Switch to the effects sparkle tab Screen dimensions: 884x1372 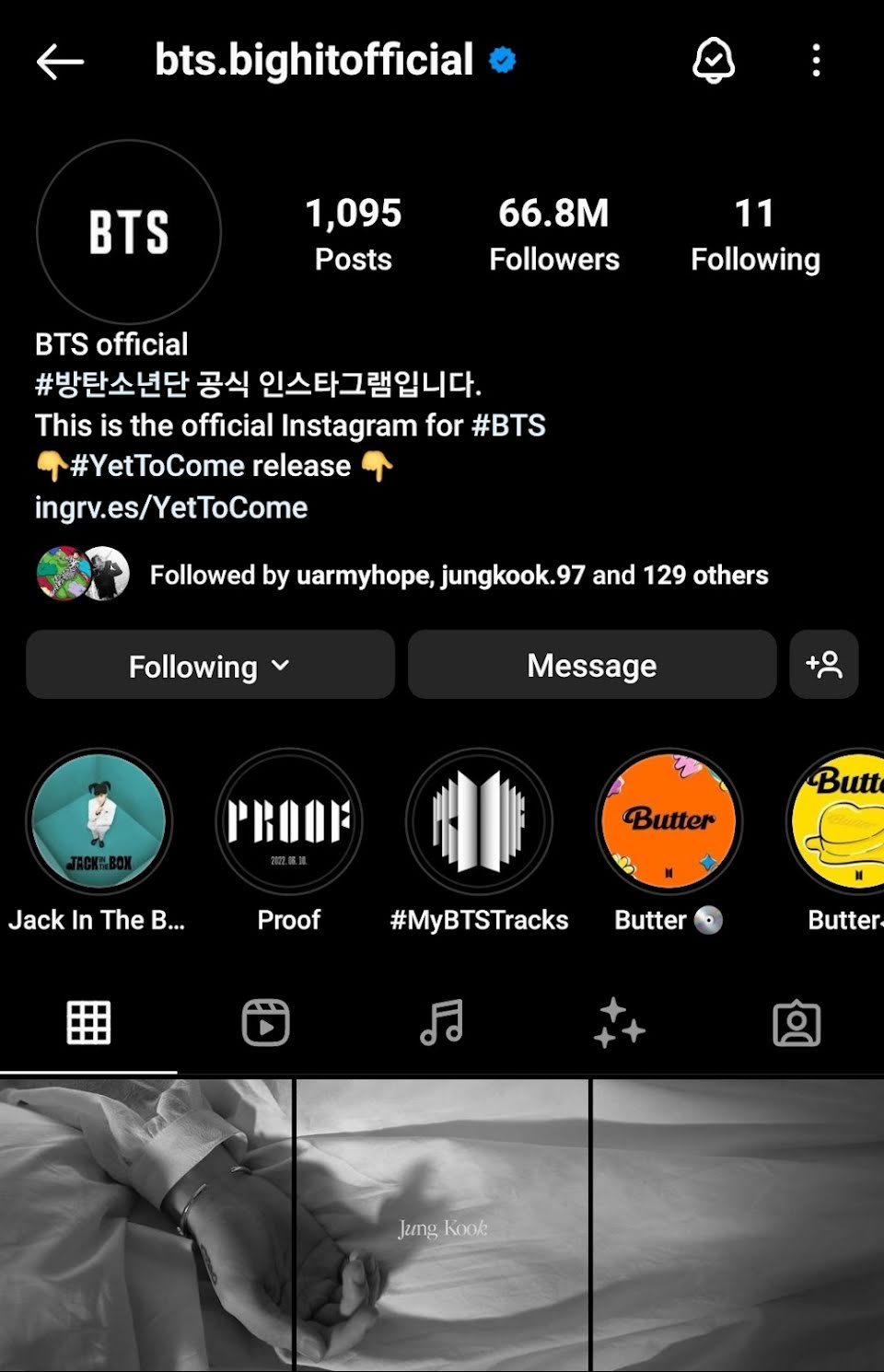coord(619,1023)
